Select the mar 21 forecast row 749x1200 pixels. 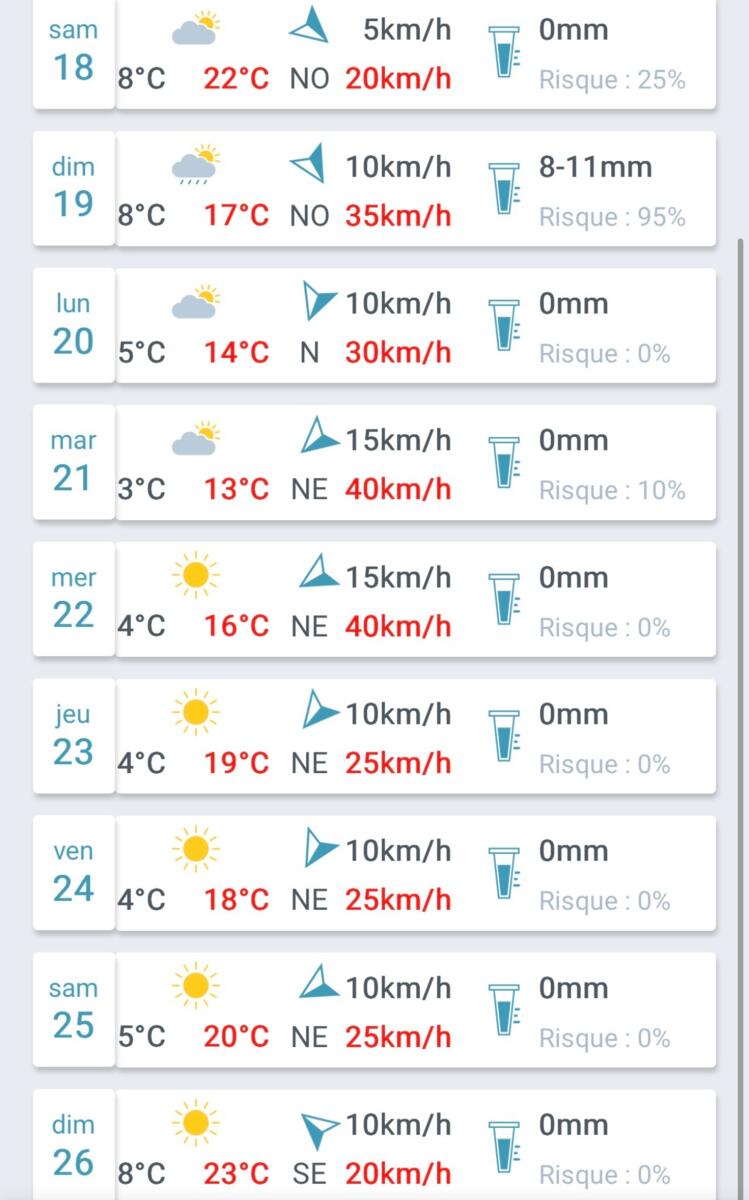tap(374, 463)
